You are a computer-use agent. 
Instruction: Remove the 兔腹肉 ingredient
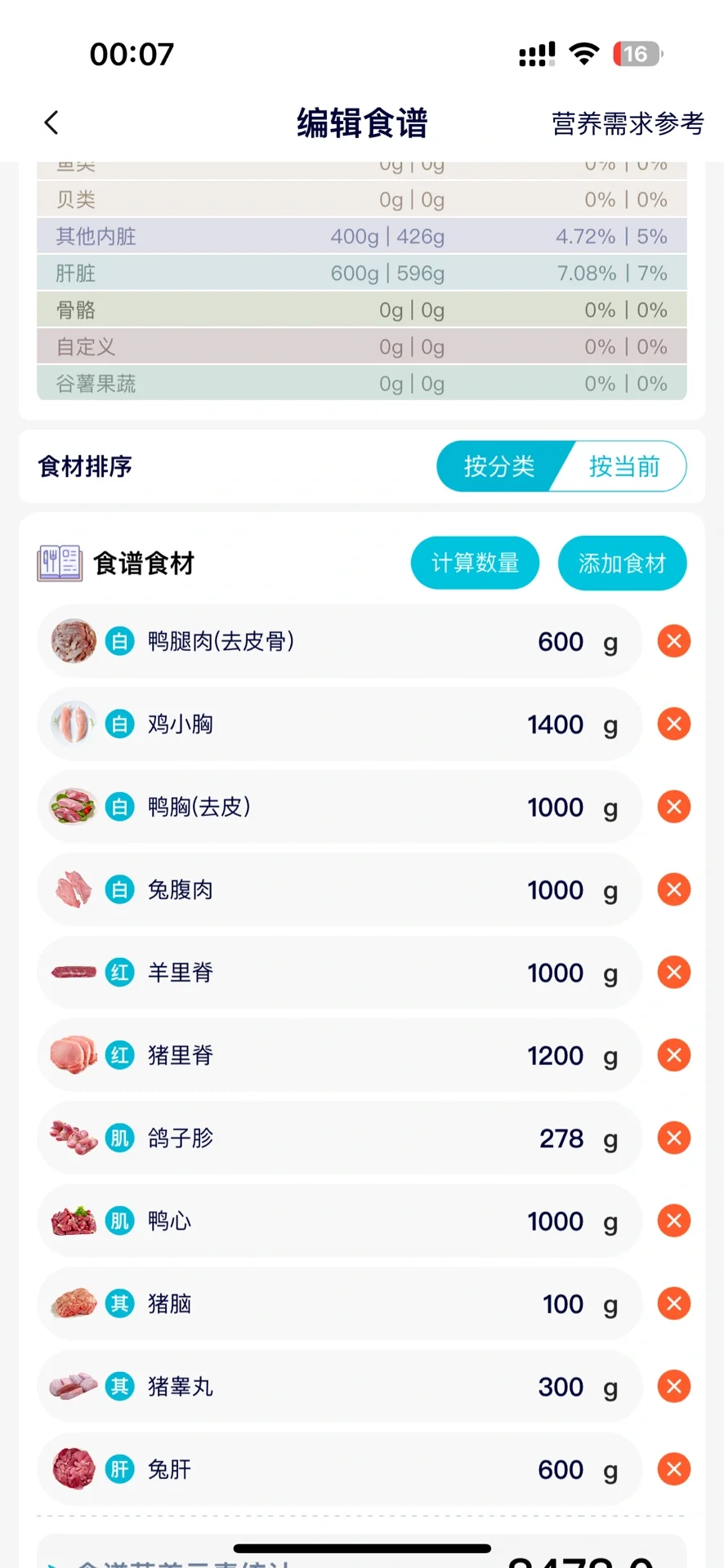[x=674, y=889]
